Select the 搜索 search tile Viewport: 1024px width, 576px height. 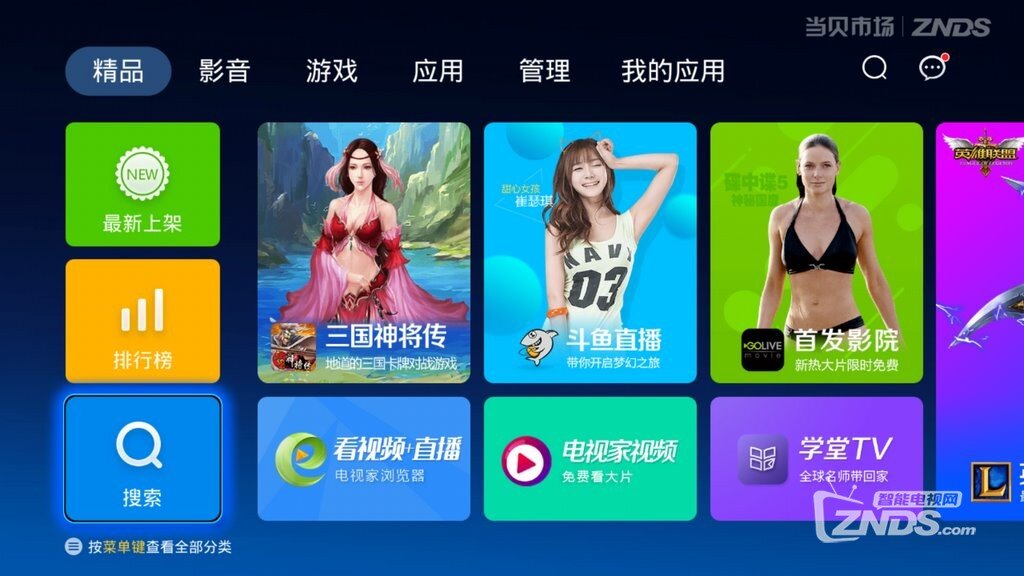pyautogui.click(x=142, y=458)
